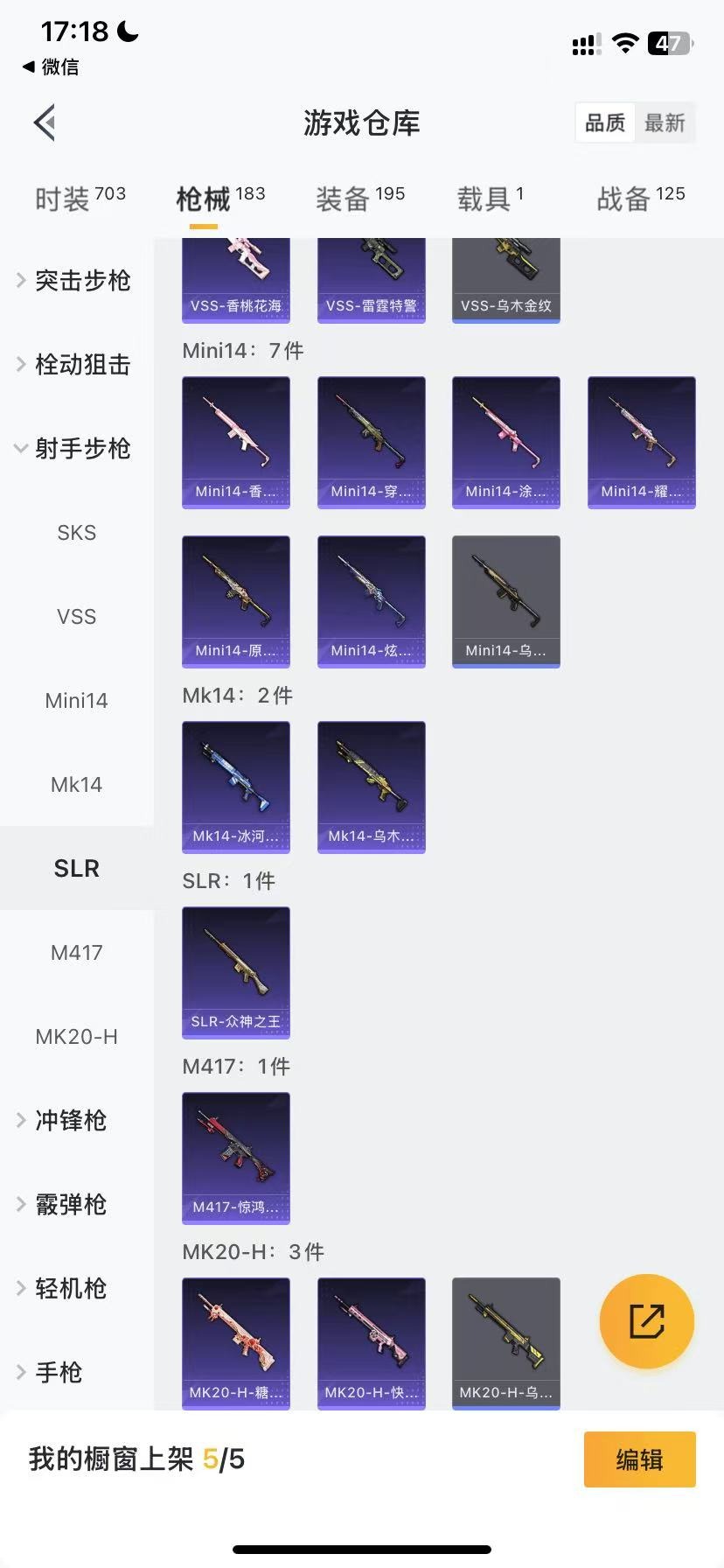Image resolution: width=724 pixels, height=1568 pixels.
Task: Open the M417-惊鸿 skin tile
Action: 236,1157
